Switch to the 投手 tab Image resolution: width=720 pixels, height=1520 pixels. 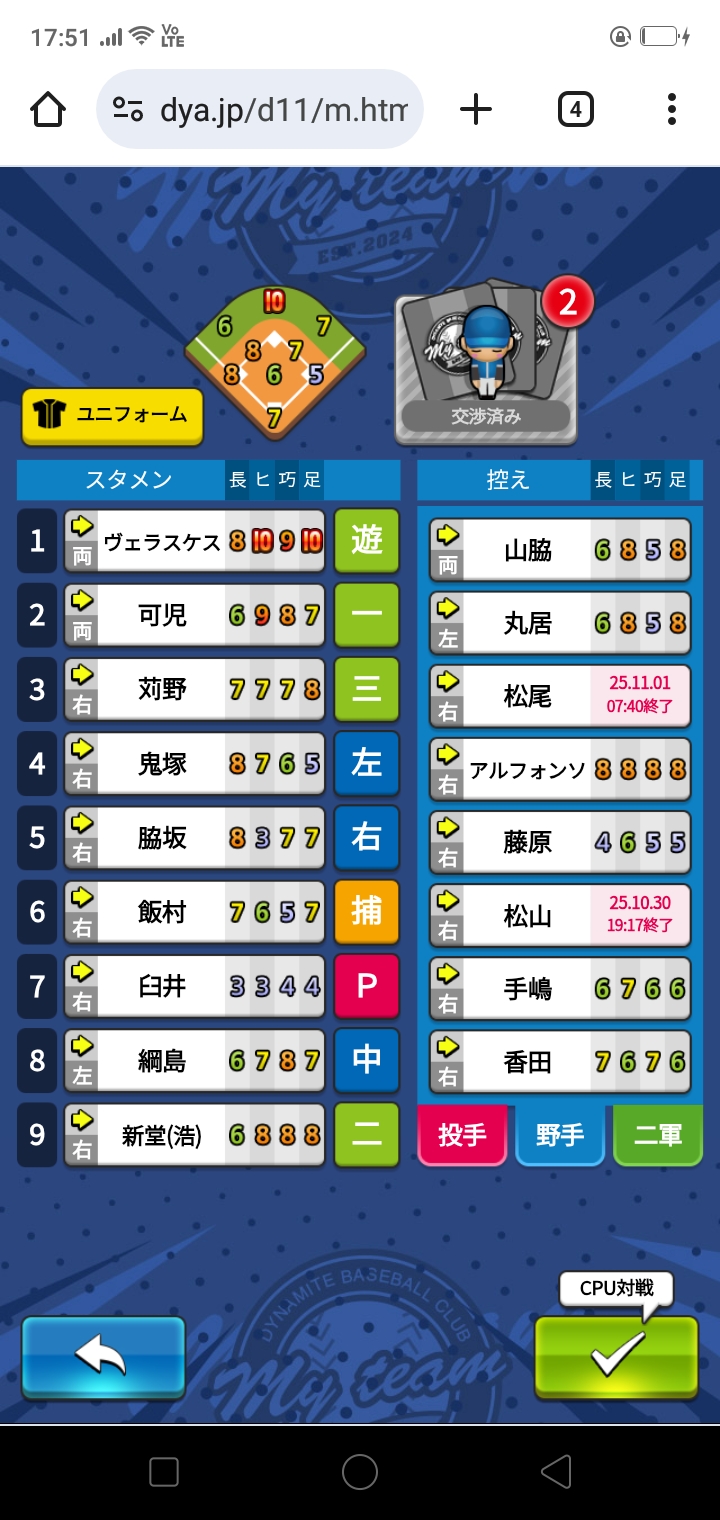click(462, 1135)
